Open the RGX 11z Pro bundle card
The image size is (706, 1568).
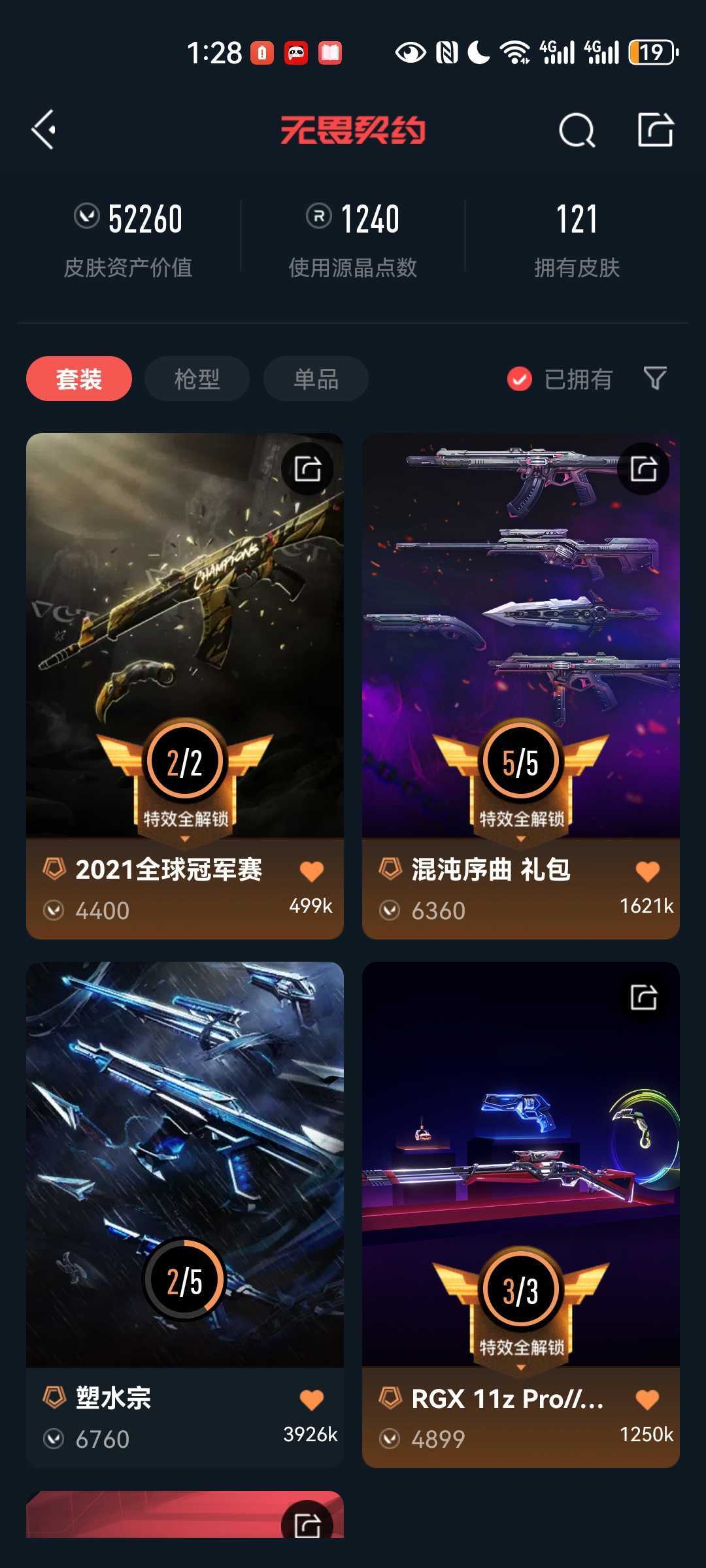pyautogui.click(x=521, y=1215)
